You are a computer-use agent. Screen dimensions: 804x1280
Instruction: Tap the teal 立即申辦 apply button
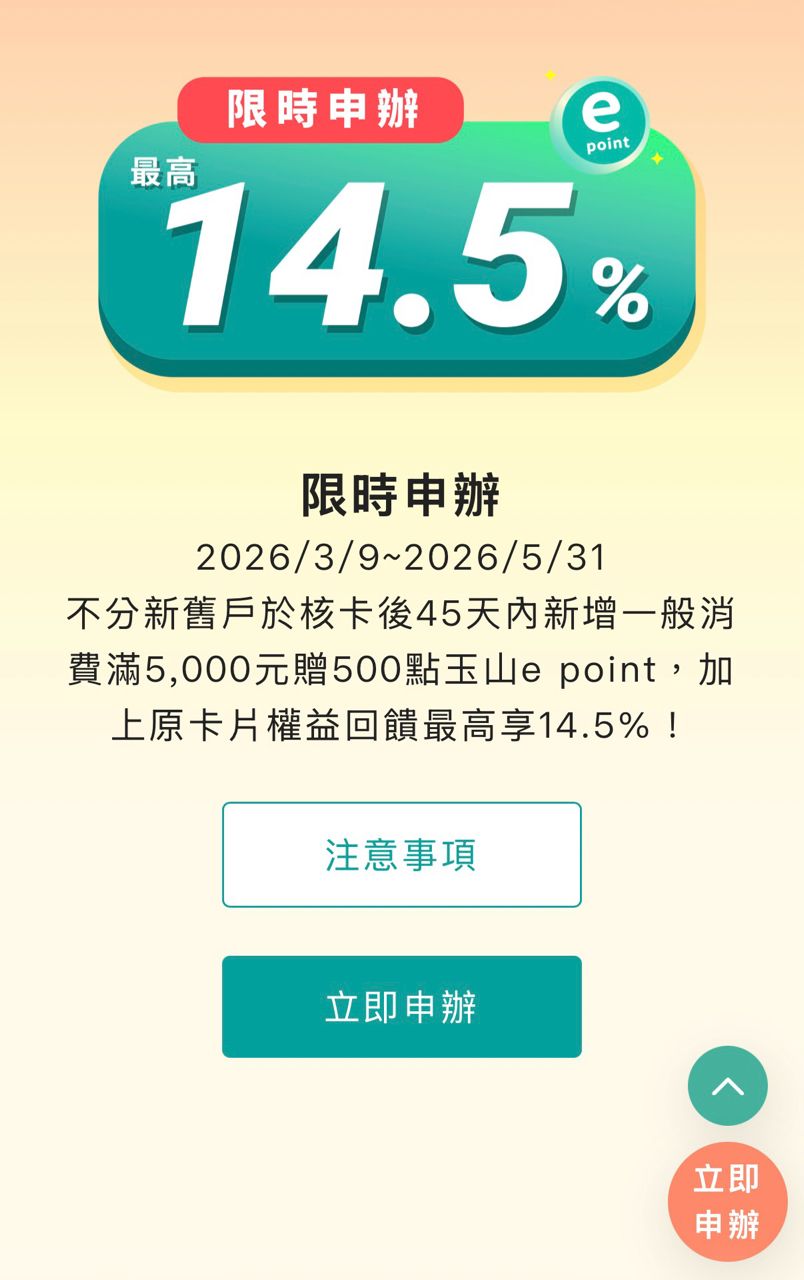pyautogui.click(x=401, y=1007)
